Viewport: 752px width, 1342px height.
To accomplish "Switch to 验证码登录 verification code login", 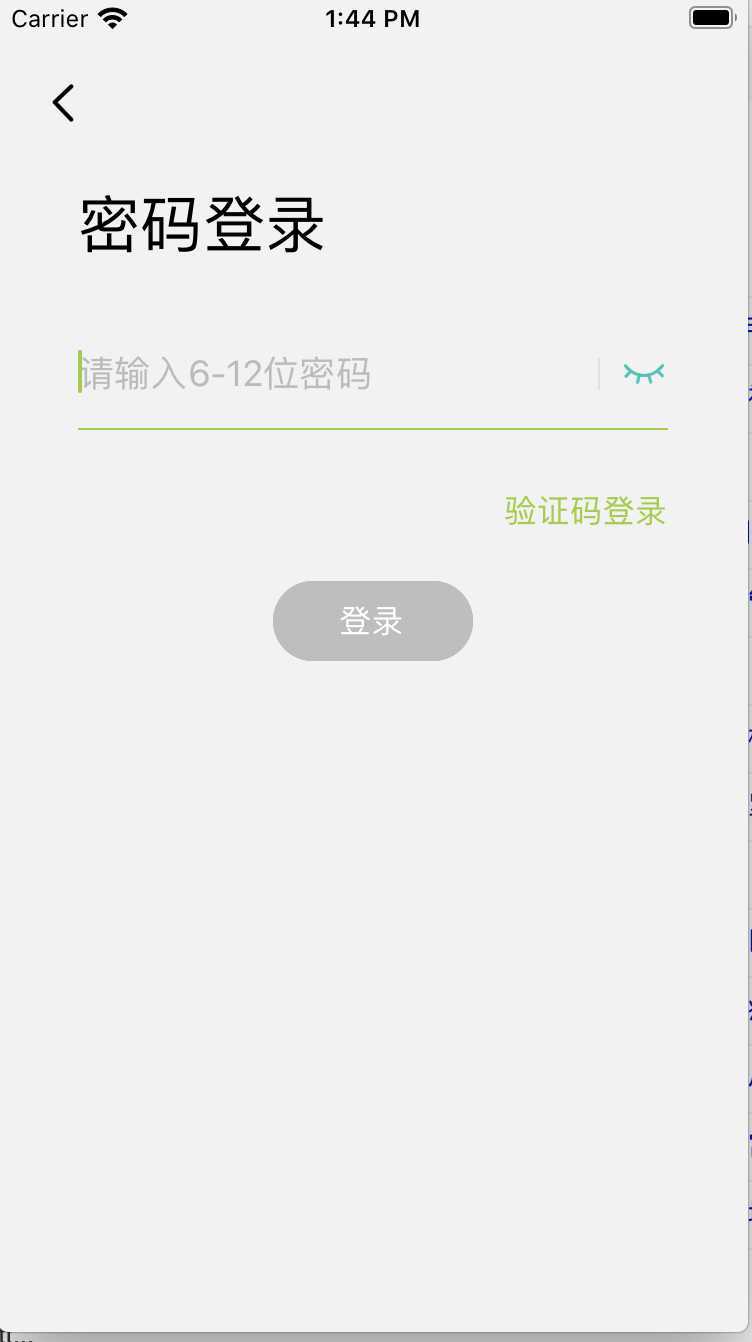I will coord(585,511).
